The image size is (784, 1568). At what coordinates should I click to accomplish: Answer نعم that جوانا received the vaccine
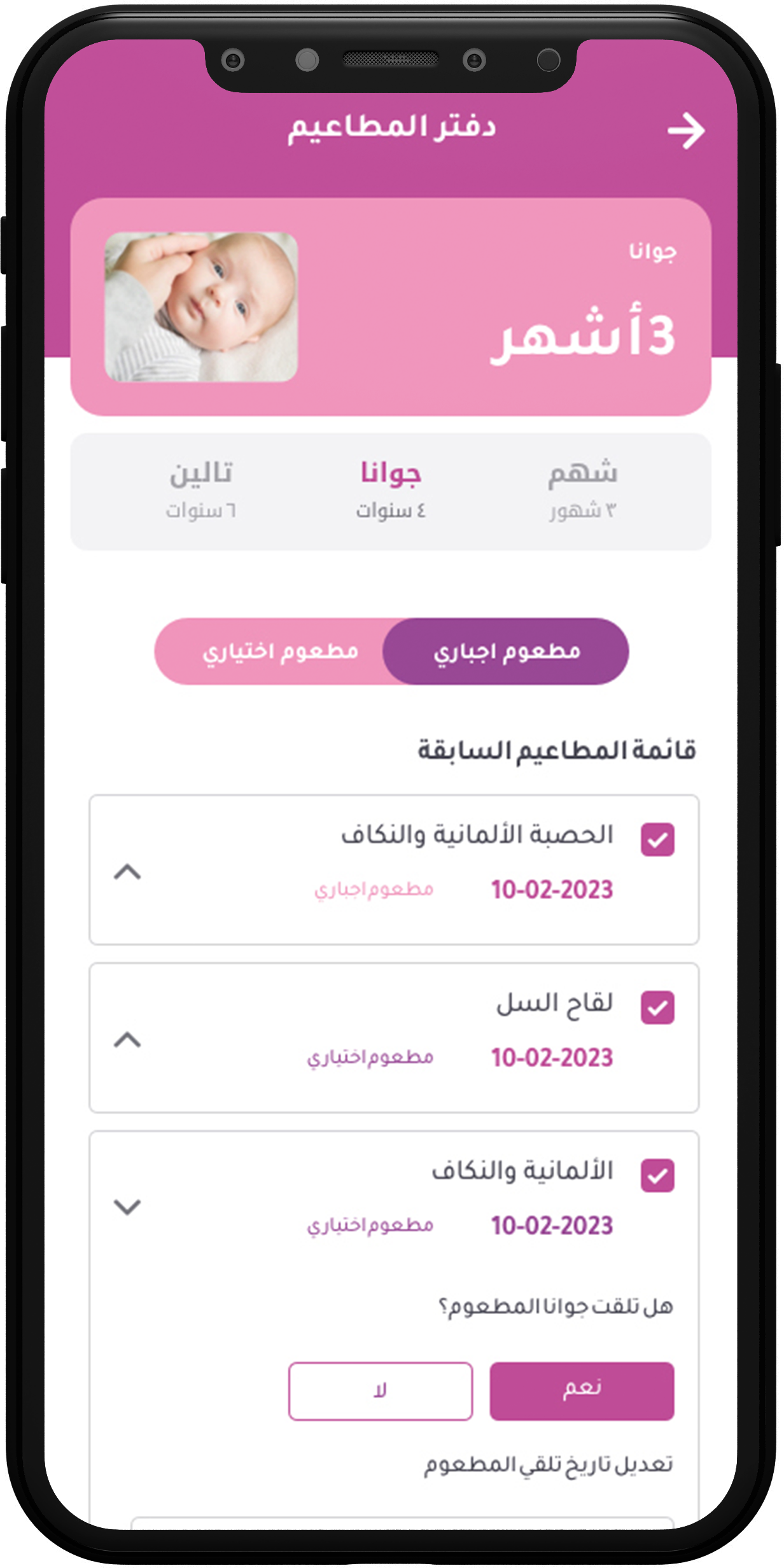582,1391
